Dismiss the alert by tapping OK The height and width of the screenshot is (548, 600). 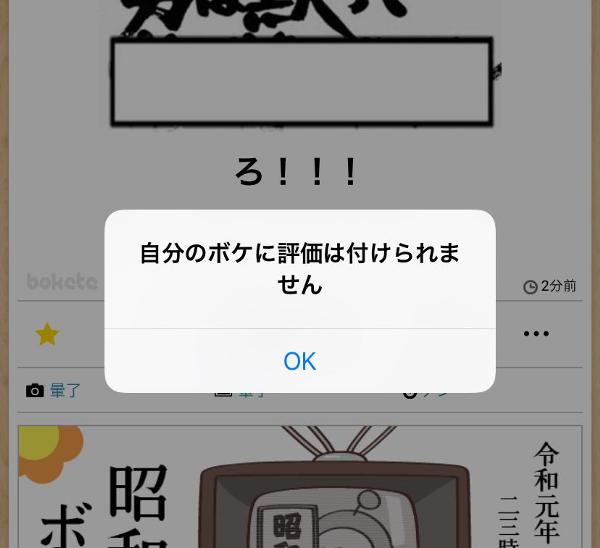coord(299,361)
